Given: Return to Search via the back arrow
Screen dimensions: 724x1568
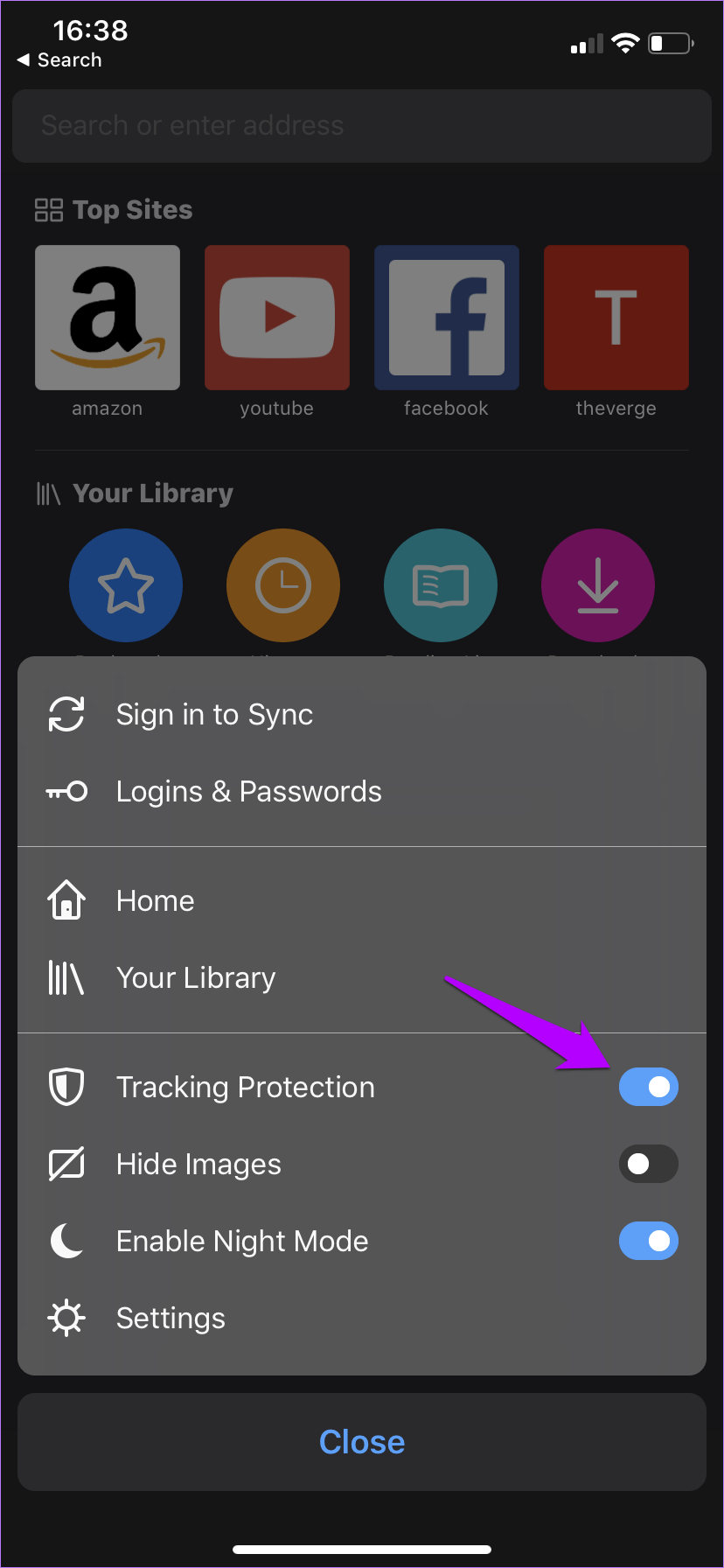Looking at the screenshot, I should (x=59, y=60).
